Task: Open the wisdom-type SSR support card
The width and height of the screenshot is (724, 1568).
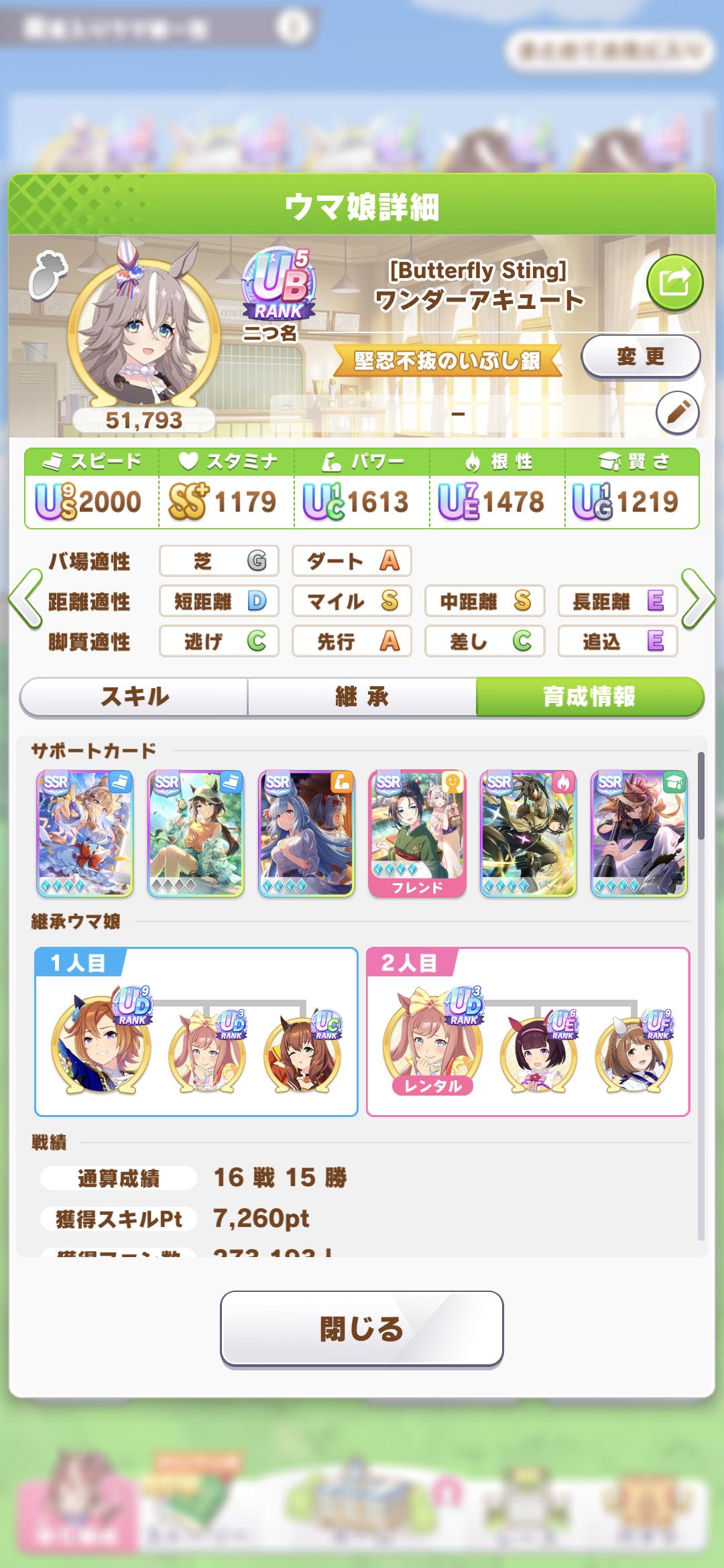Action: tap(639, 834)
